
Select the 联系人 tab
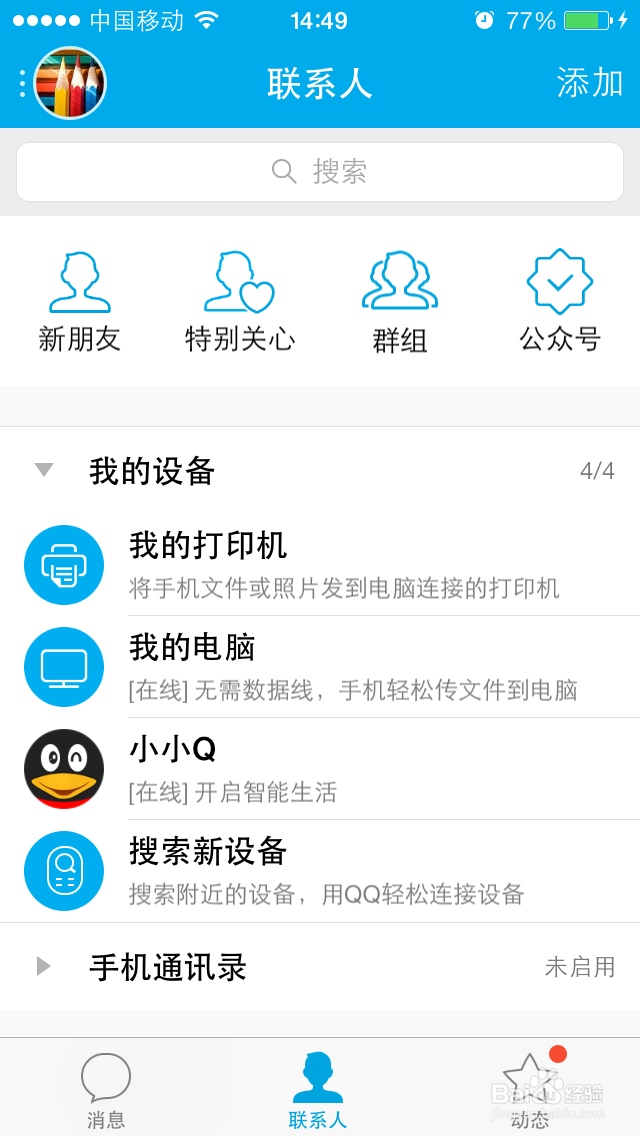[x=318, y=1090]
